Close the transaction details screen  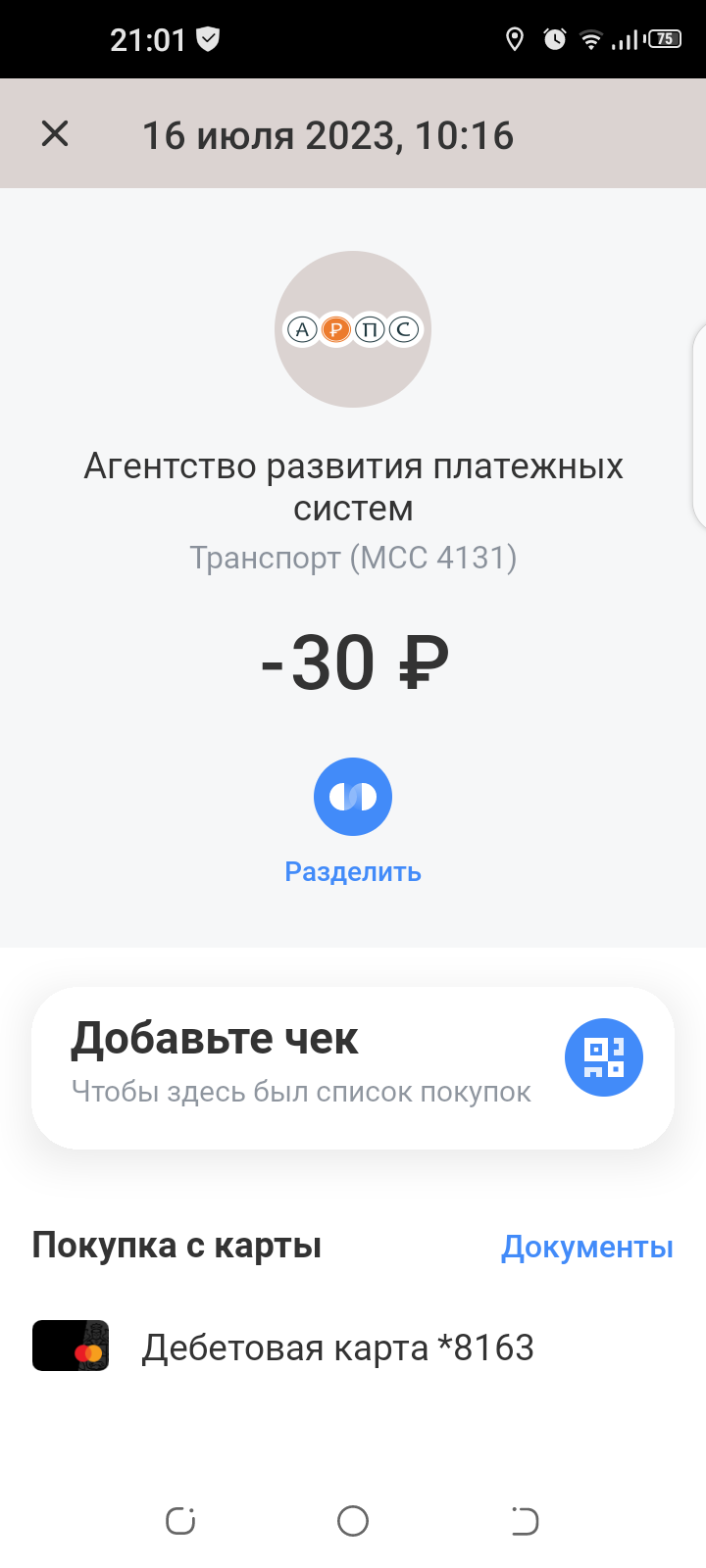click(x=55, y=133)
